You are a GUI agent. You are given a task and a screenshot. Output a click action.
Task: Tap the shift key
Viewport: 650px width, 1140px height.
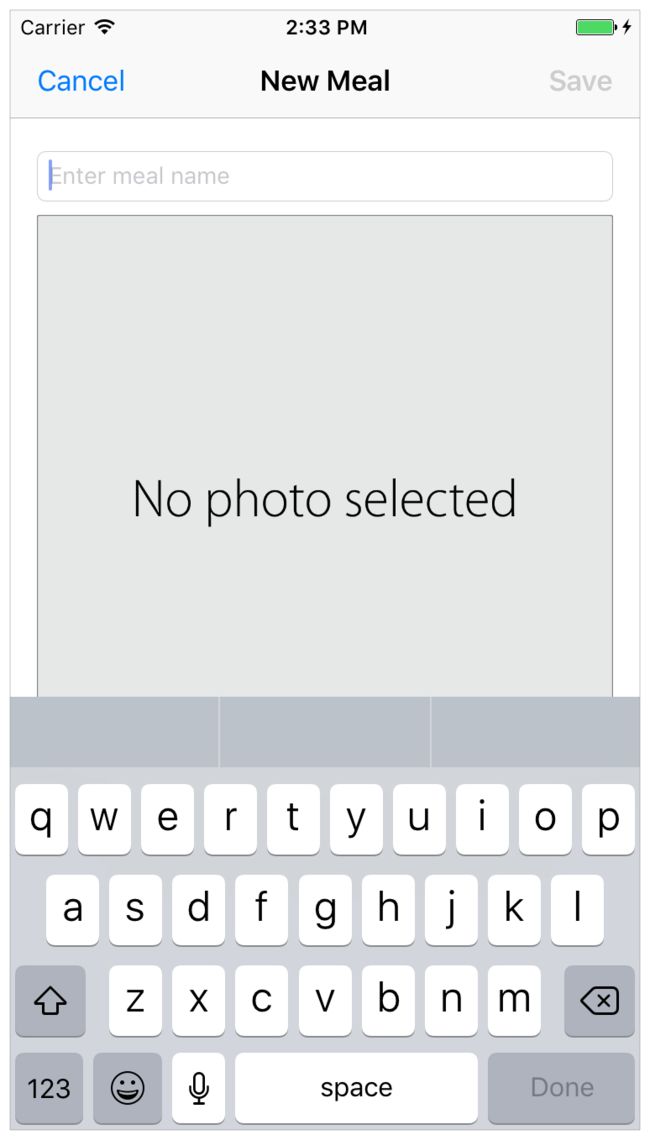pos(50,1001)
